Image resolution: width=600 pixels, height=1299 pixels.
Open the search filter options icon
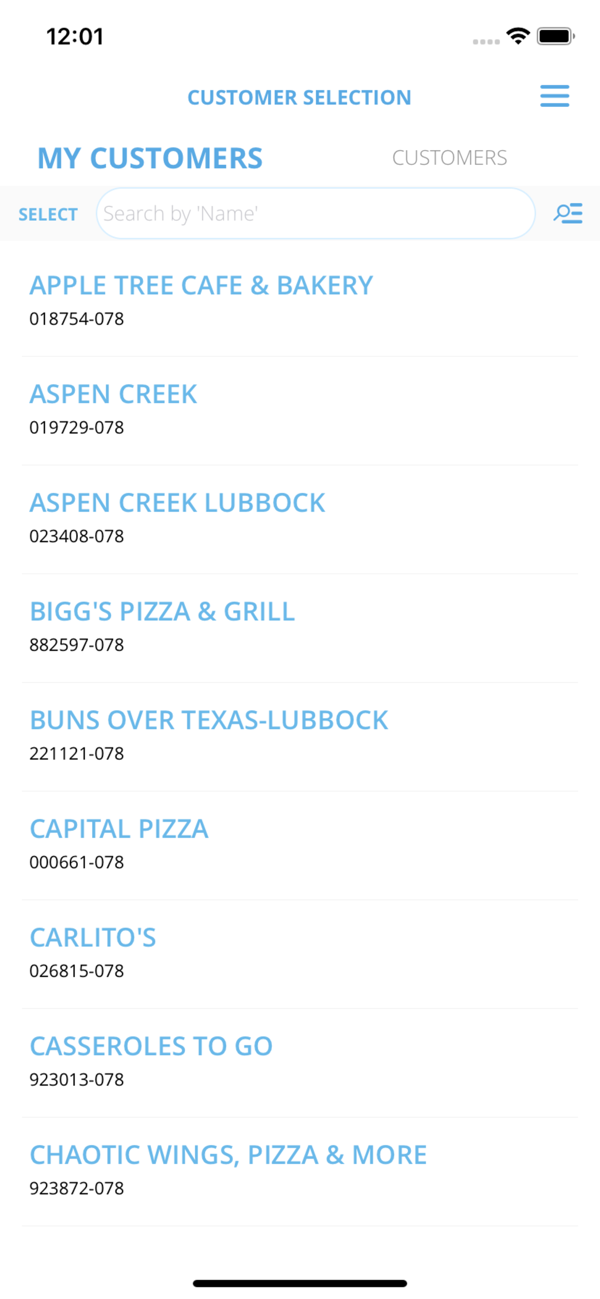[x=568, y=213]
